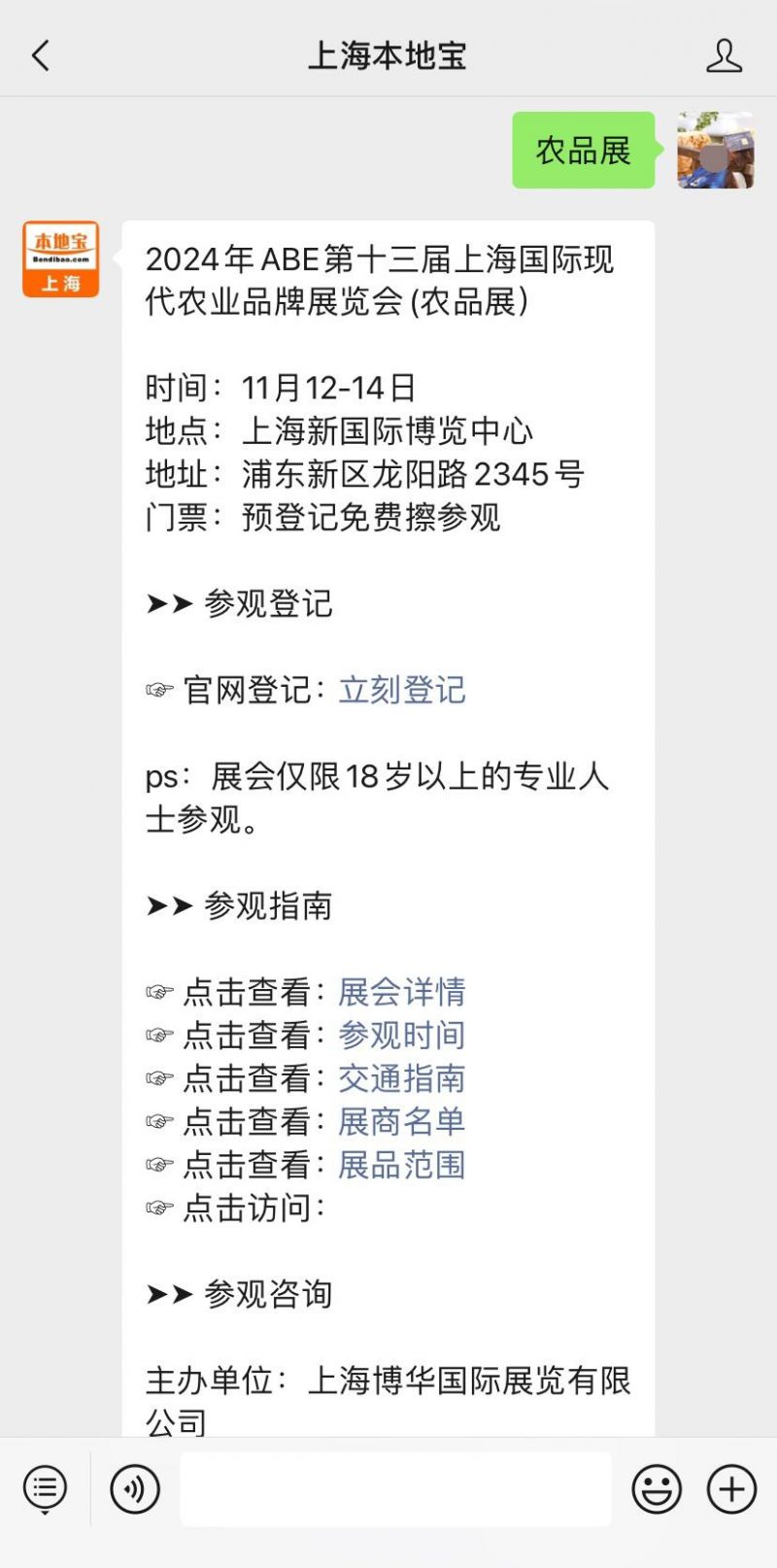Screen dimensions: 777x1568
Task: Open the plus attachment menu
Action: 731,1488
